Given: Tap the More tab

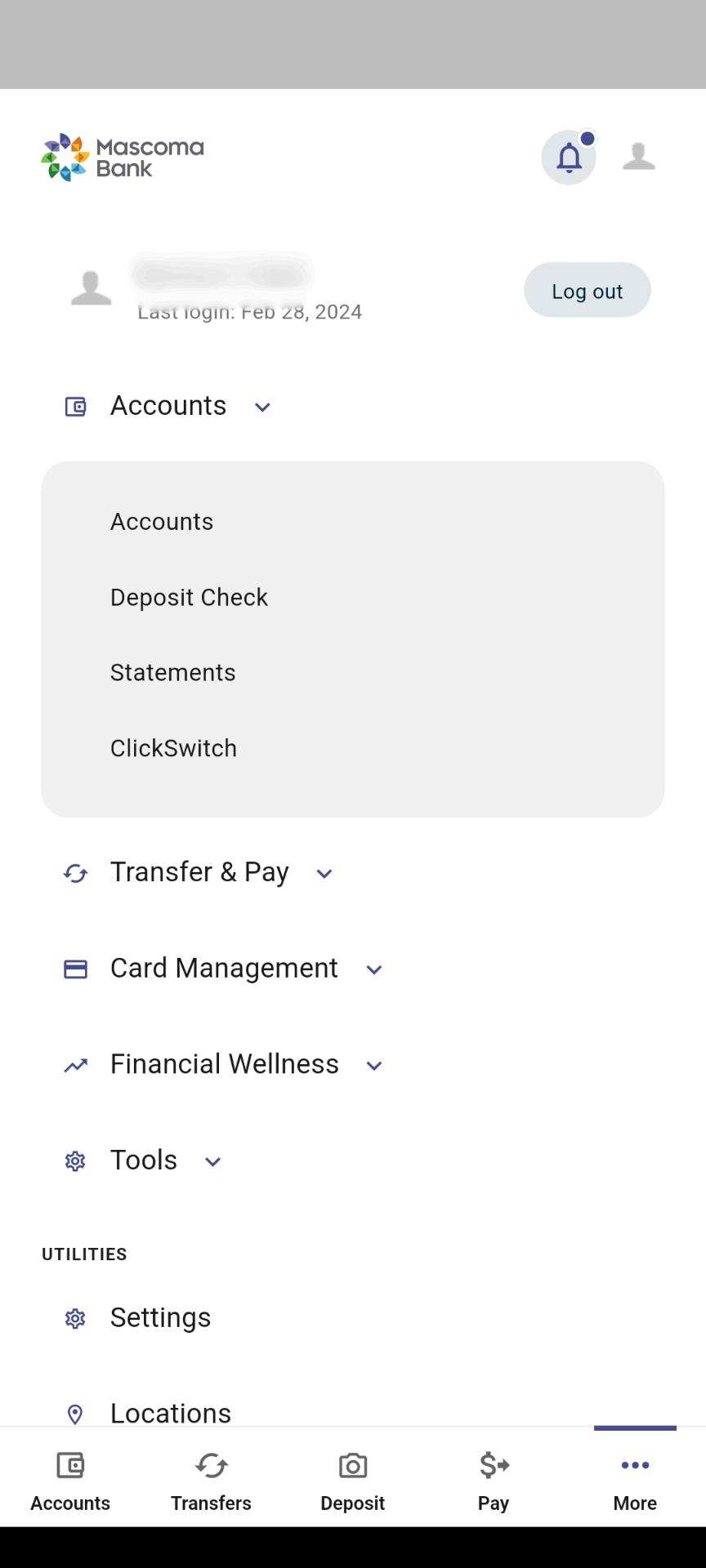Looking at the screenshot, I should [x=635, y=1481].
